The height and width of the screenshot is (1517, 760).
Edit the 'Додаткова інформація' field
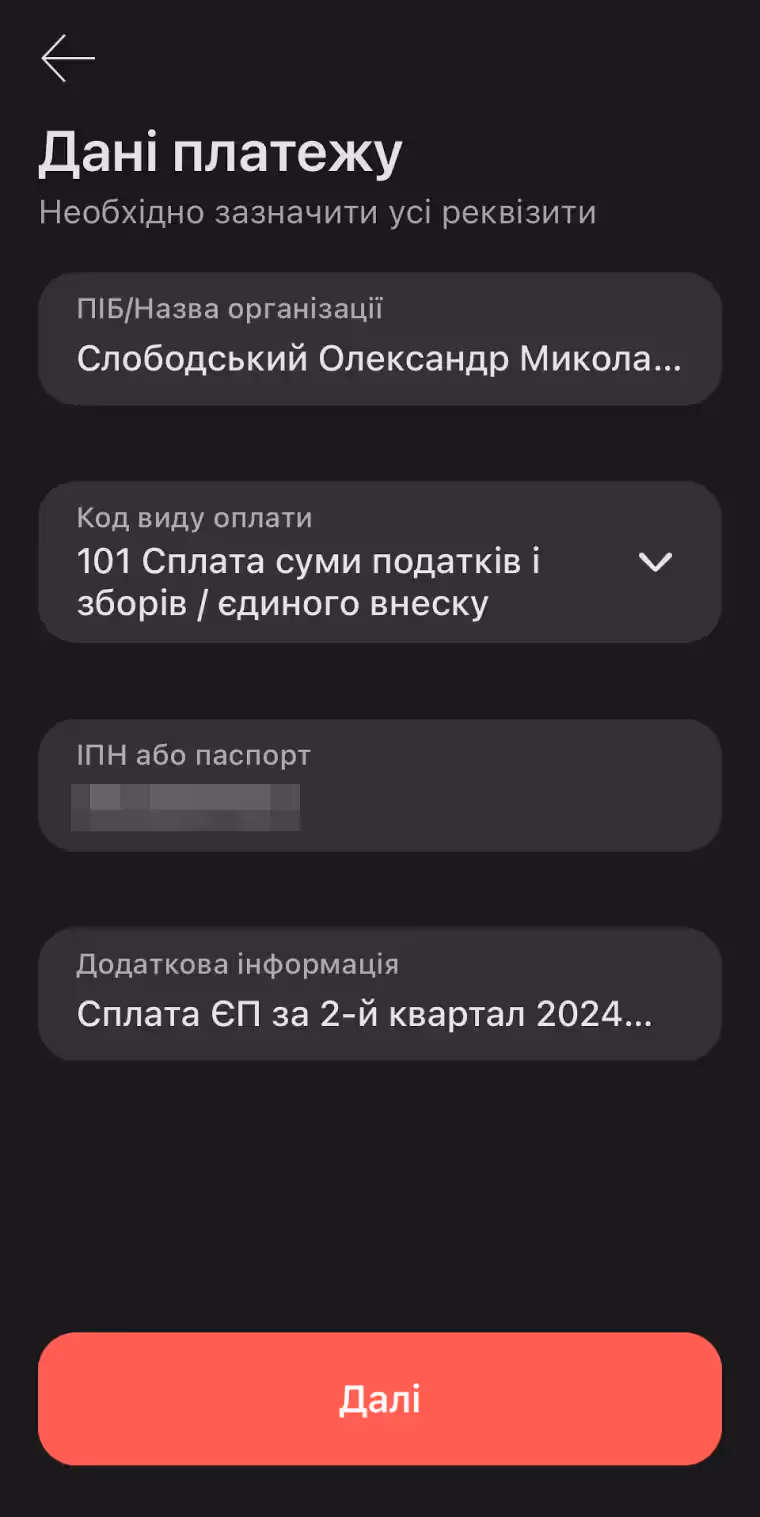click(x=380, y=993)
